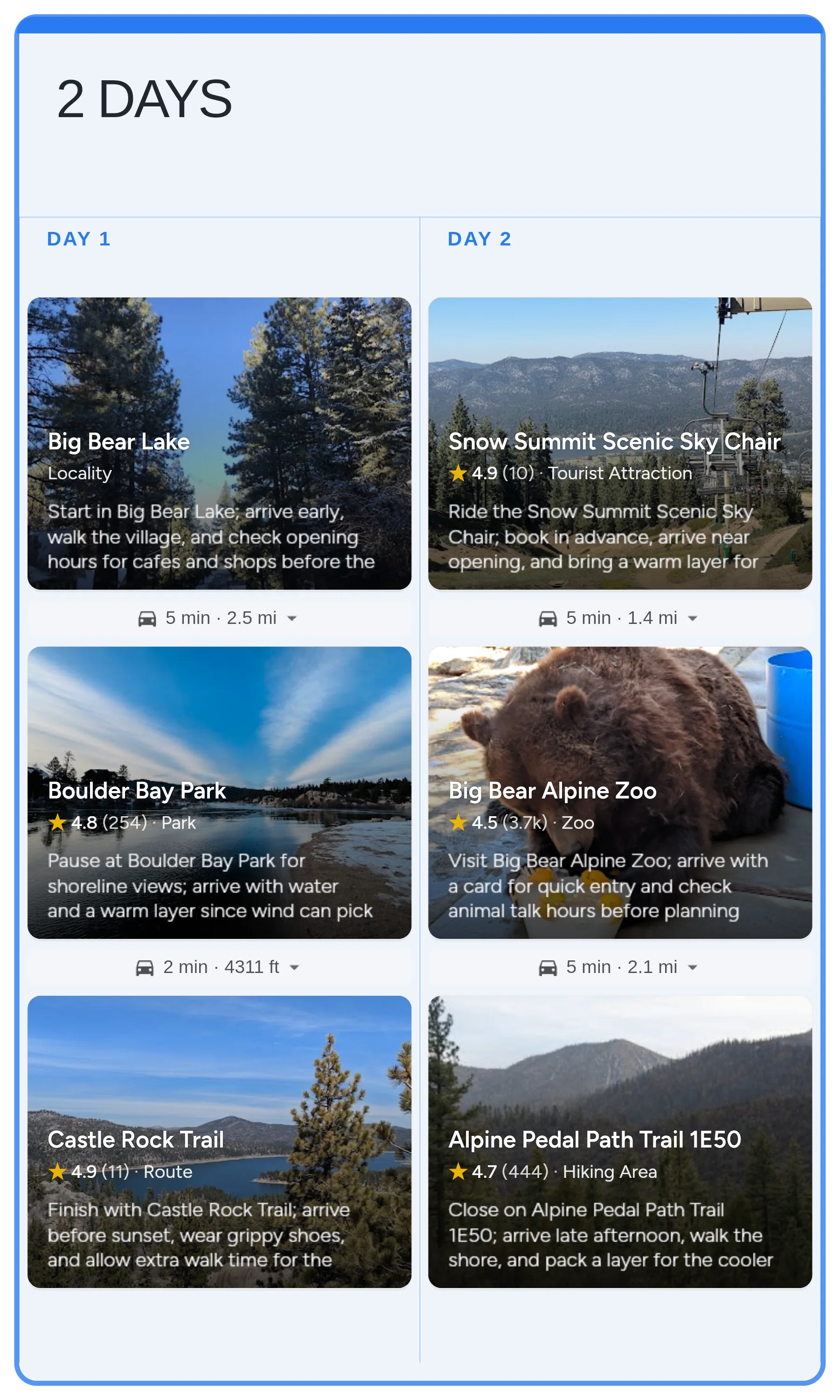Open the Big Bear Lake card
The image size is (840, 1400).
point(219,443)
